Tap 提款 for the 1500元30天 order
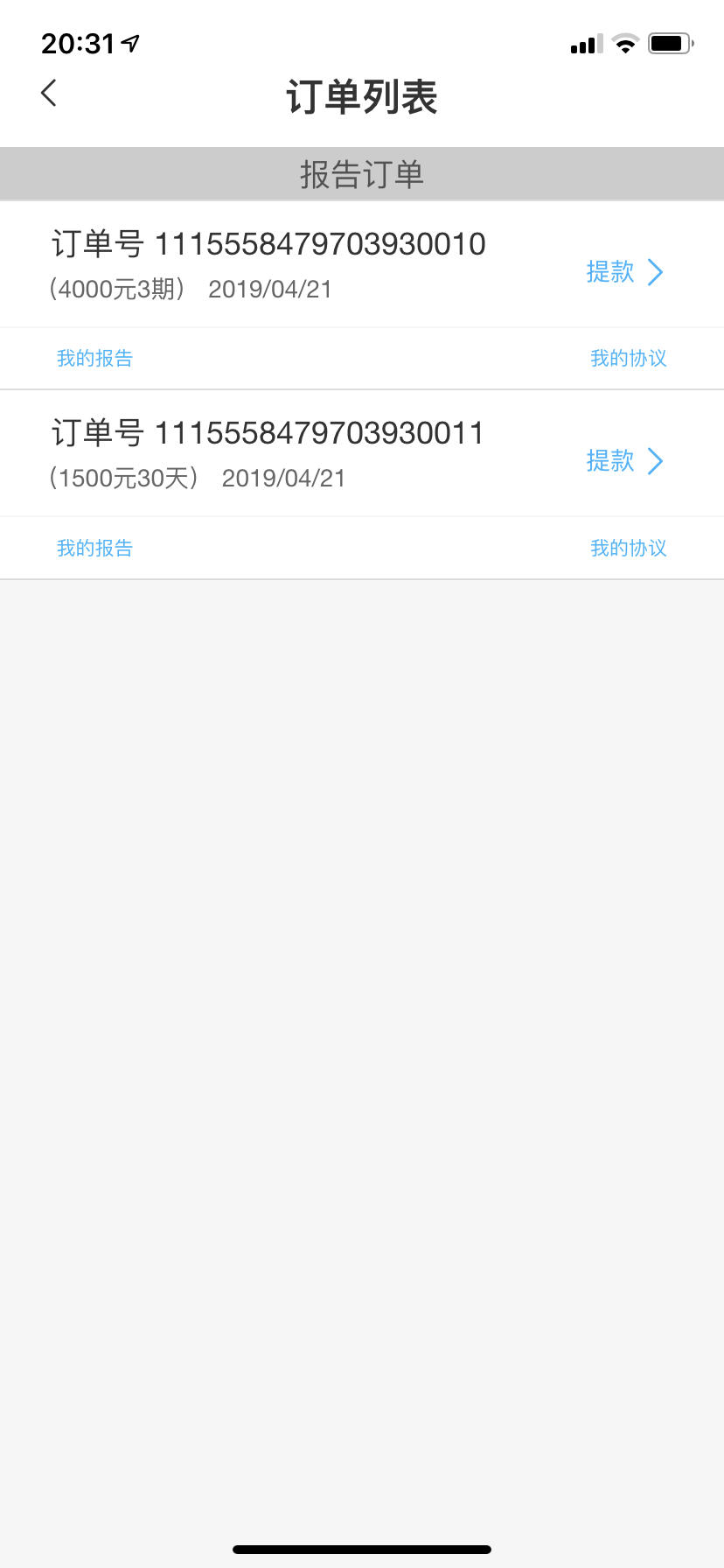Screen dimensions: 724x1568 click(609, 461)
